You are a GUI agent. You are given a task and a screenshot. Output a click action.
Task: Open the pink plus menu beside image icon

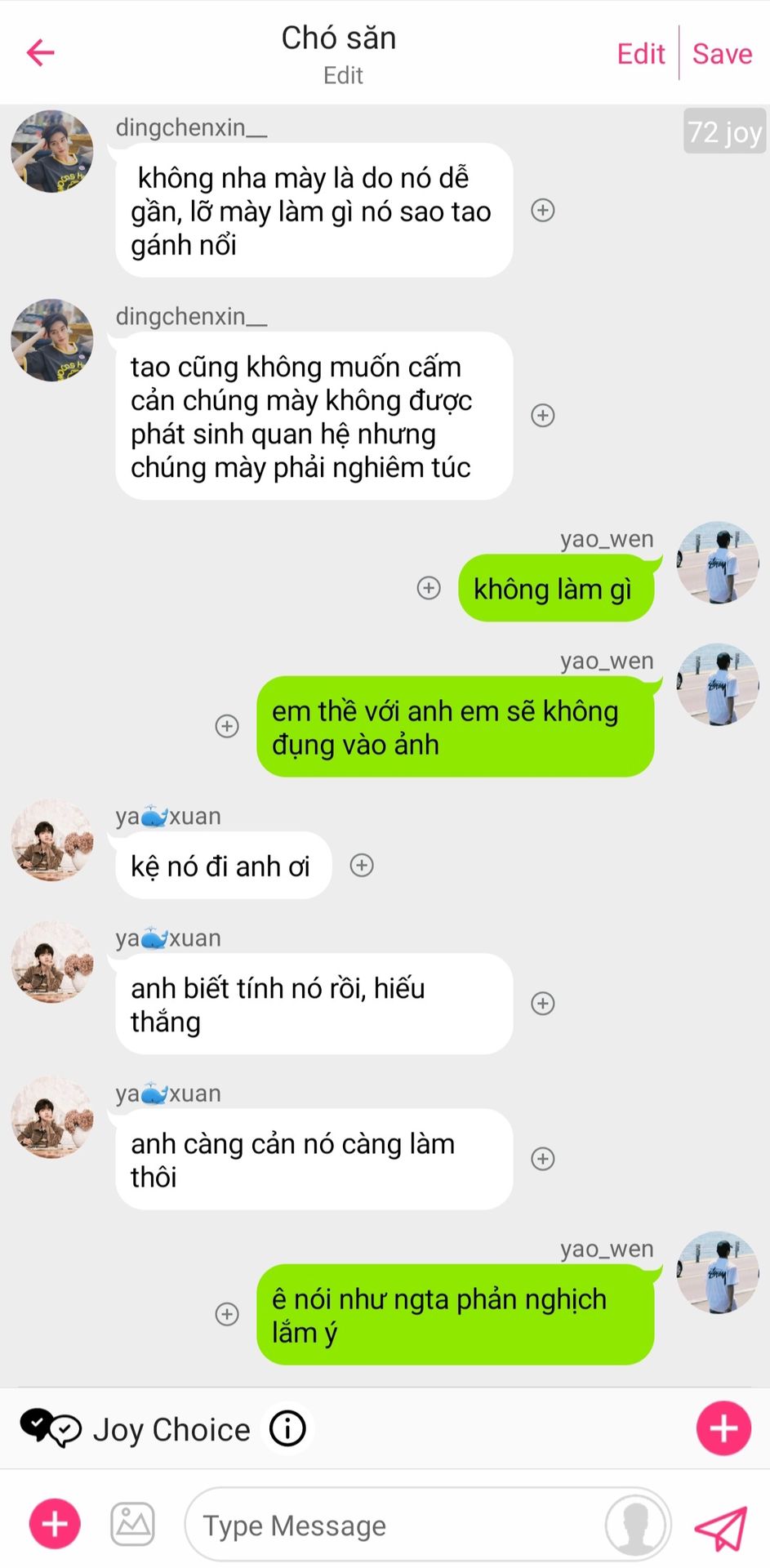(55, 1524)
